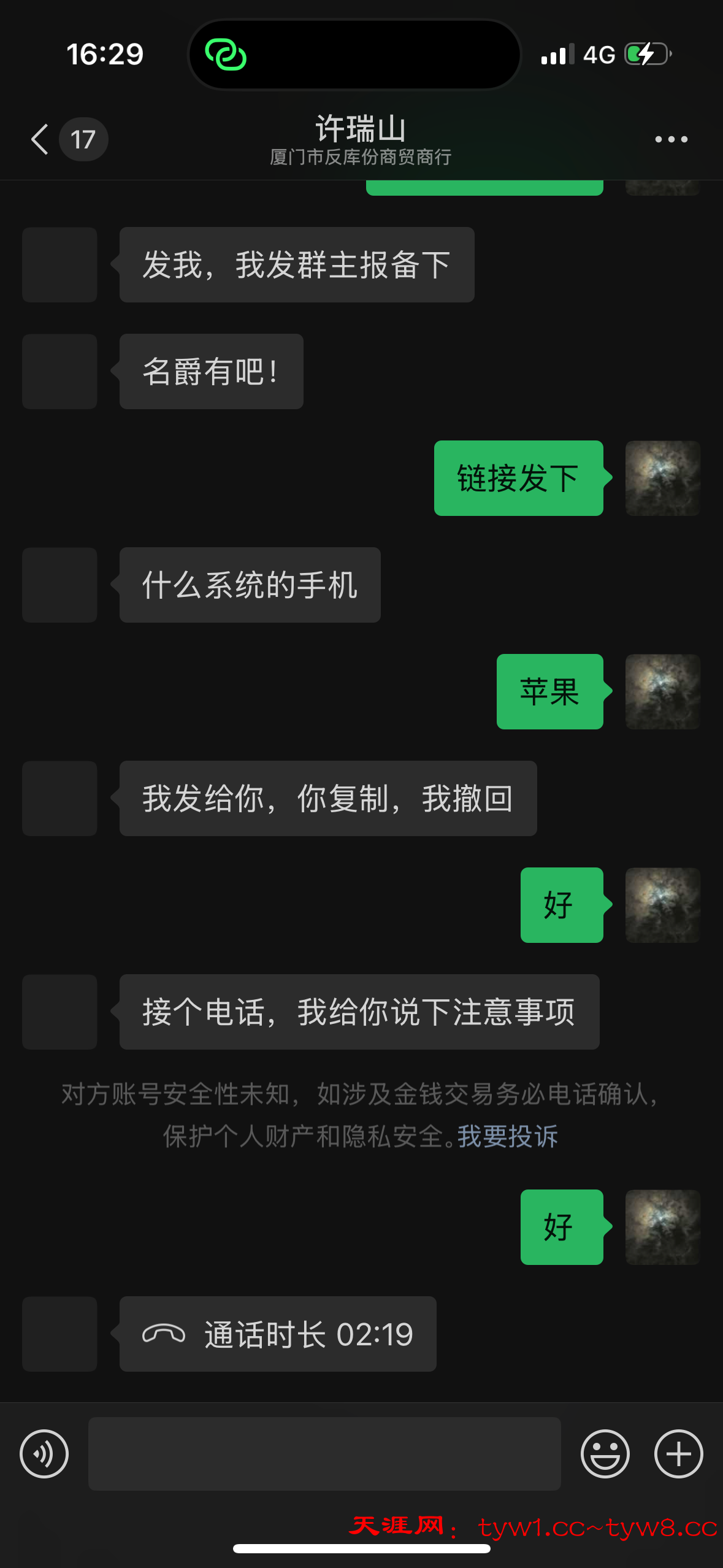Open contact avatar next to 什么系统的手机
This screenshot has width=723, height=1568.
pyautogui.click(x=59, y=585)
